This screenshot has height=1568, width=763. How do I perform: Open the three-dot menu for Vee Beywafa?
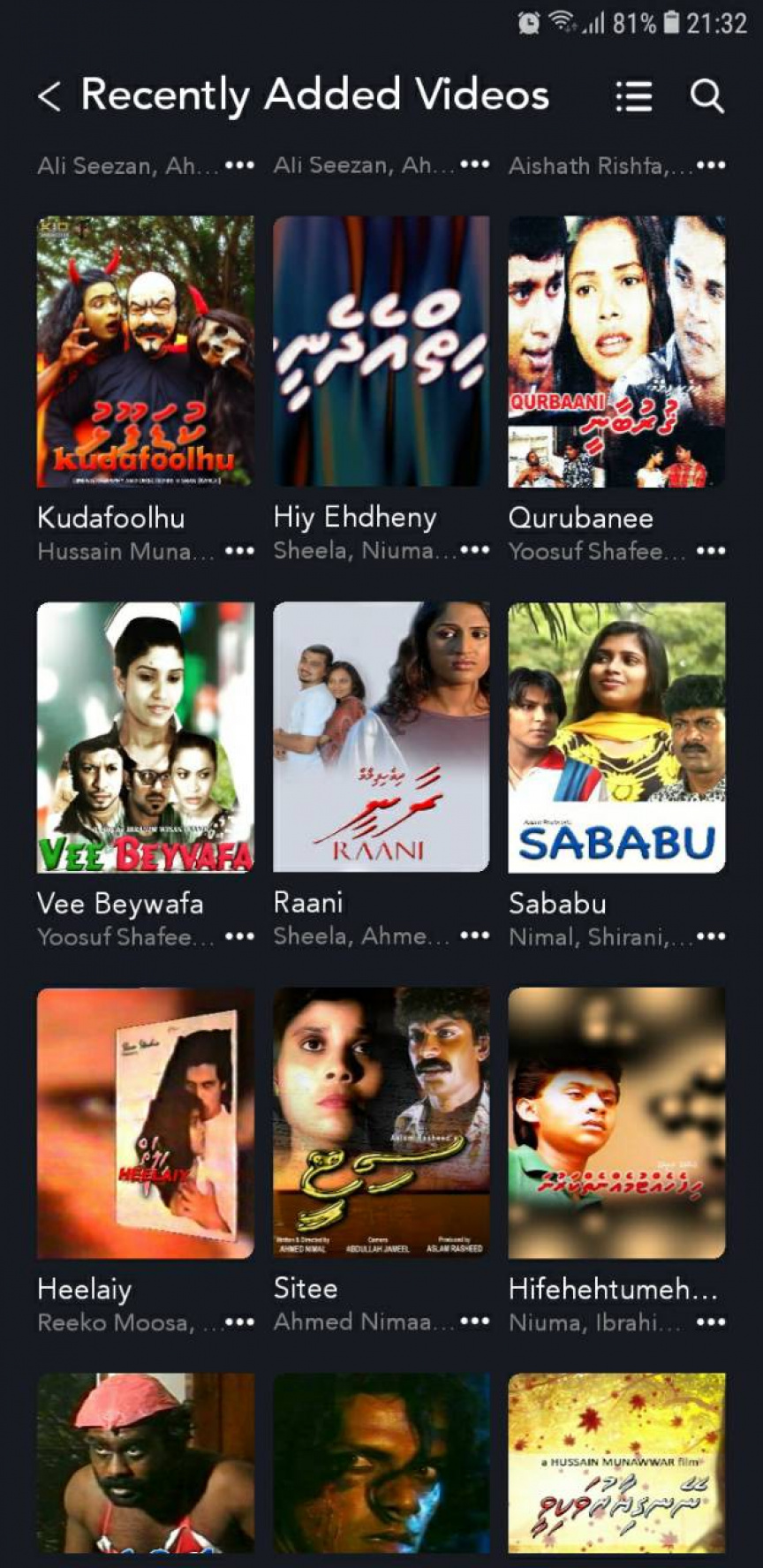pos(239,936)
